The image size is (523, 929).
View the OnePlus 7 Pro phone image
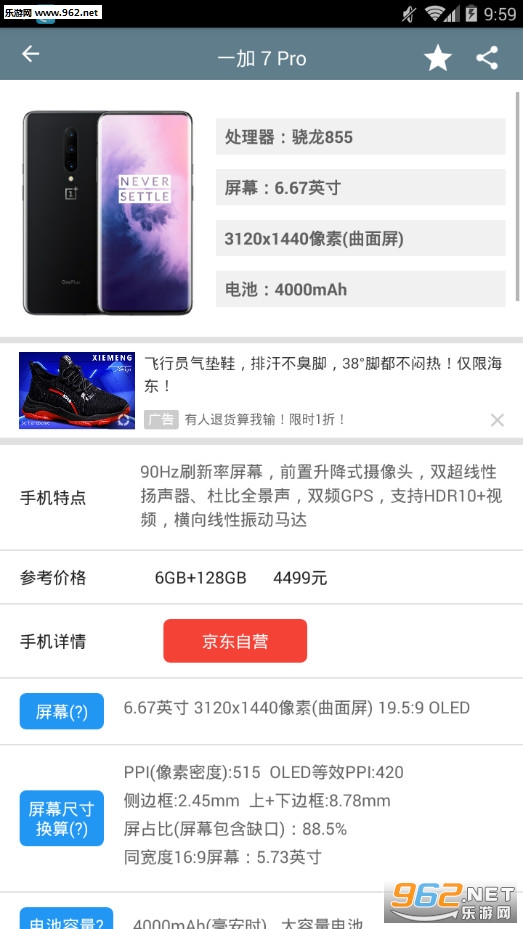(x=108, y=212)
